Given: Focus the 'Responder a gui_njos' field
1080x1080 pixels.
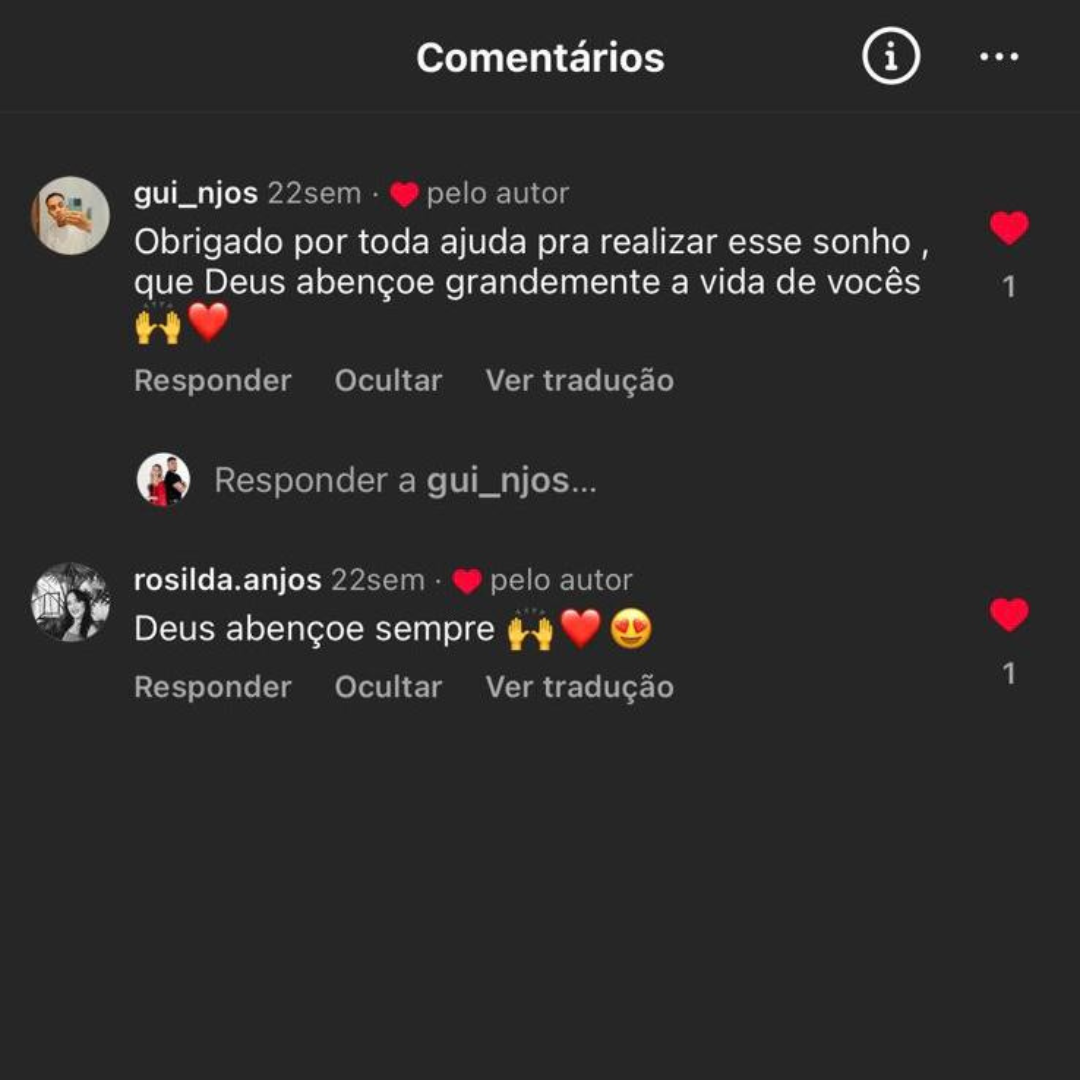Looking at the screenshot, I should click(x=405, y=481).
